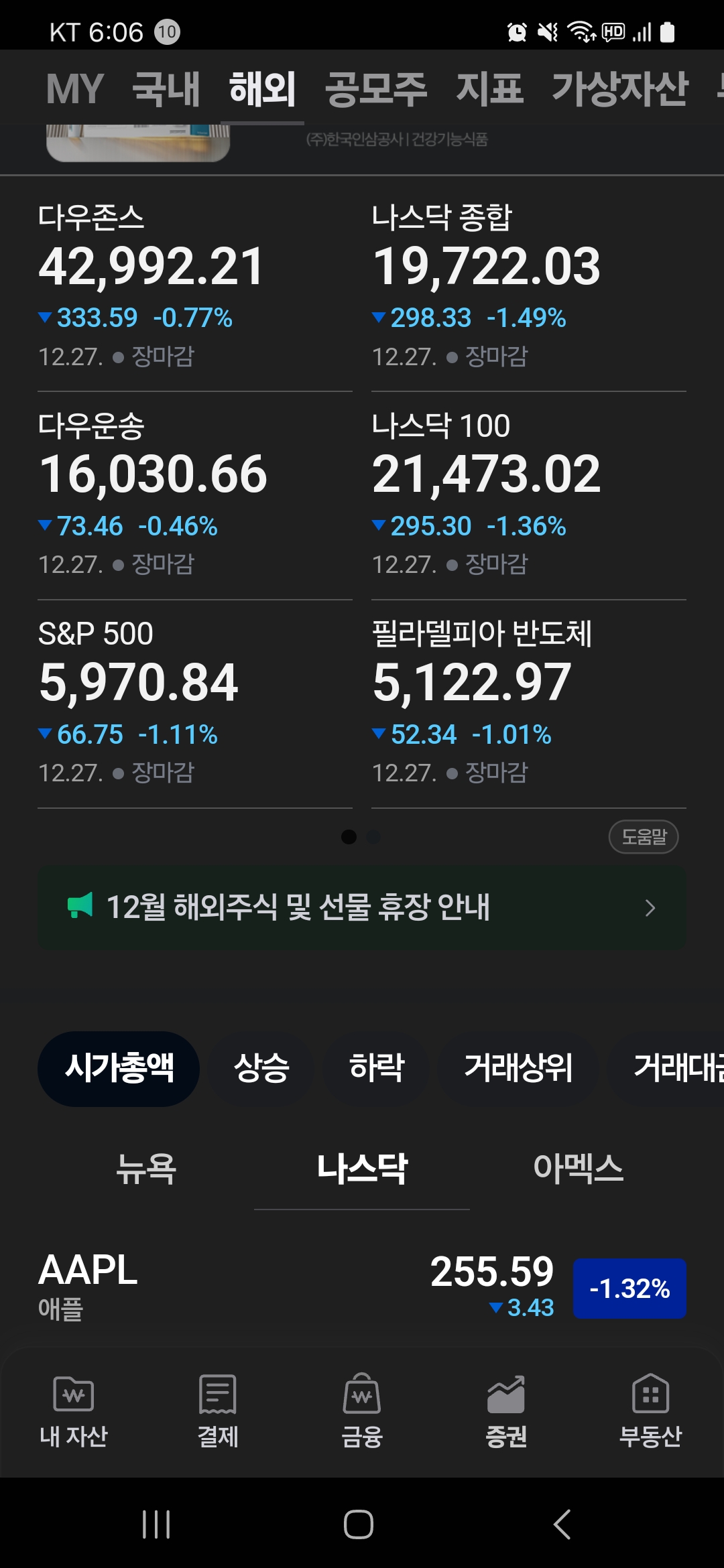Select the 지표 tab

pos(489,89)
